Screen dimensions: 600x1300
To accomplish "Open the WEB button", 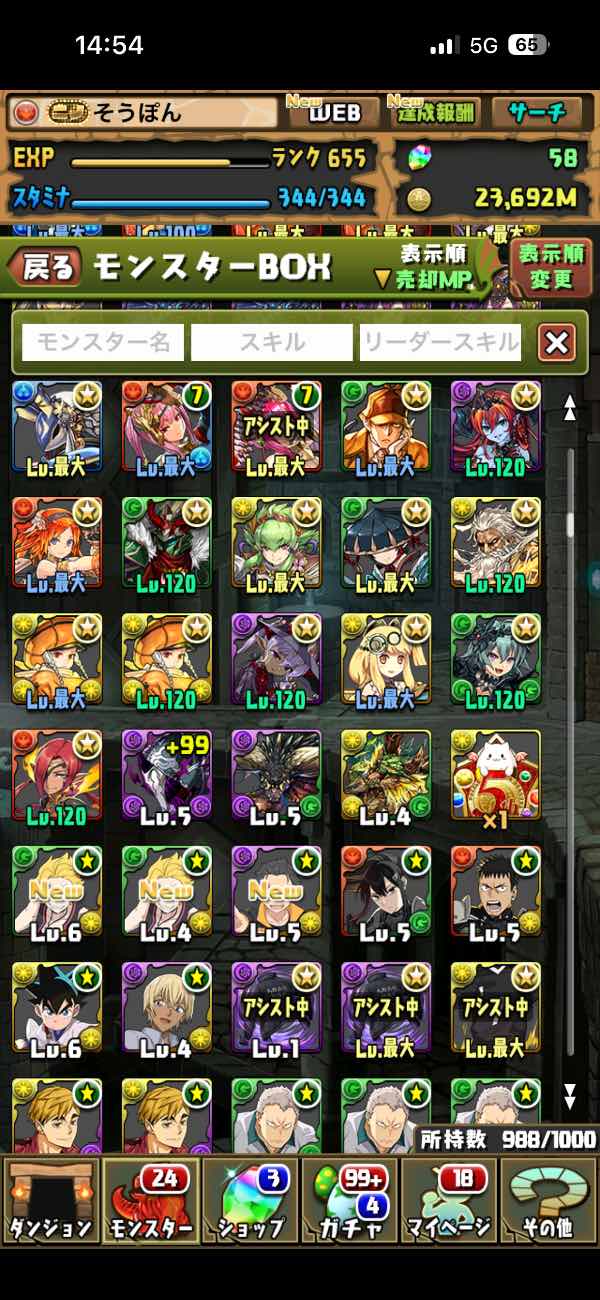I will (x=334, y=113).
